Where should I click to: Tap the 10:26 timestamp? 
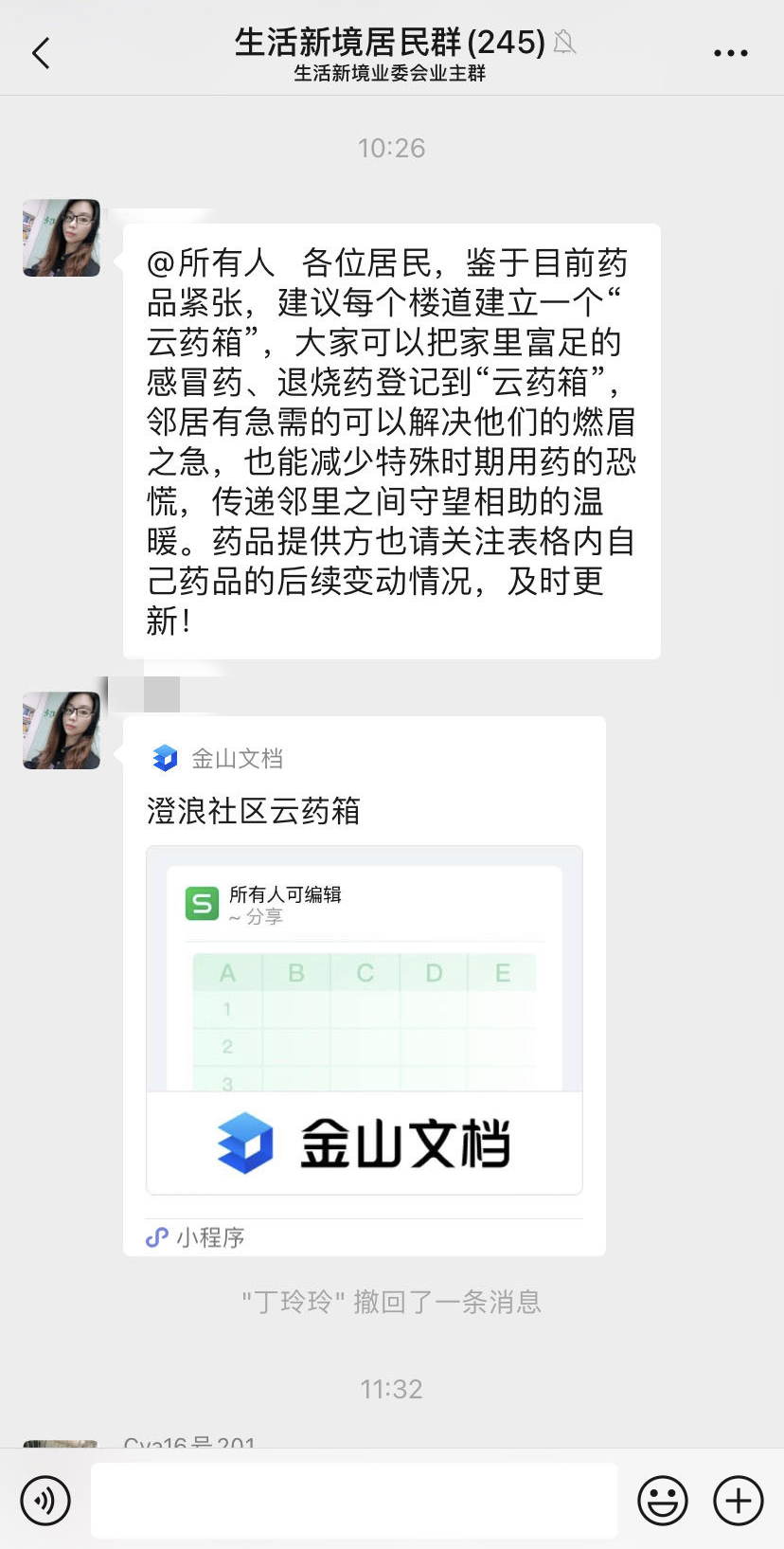pos(391,148)
